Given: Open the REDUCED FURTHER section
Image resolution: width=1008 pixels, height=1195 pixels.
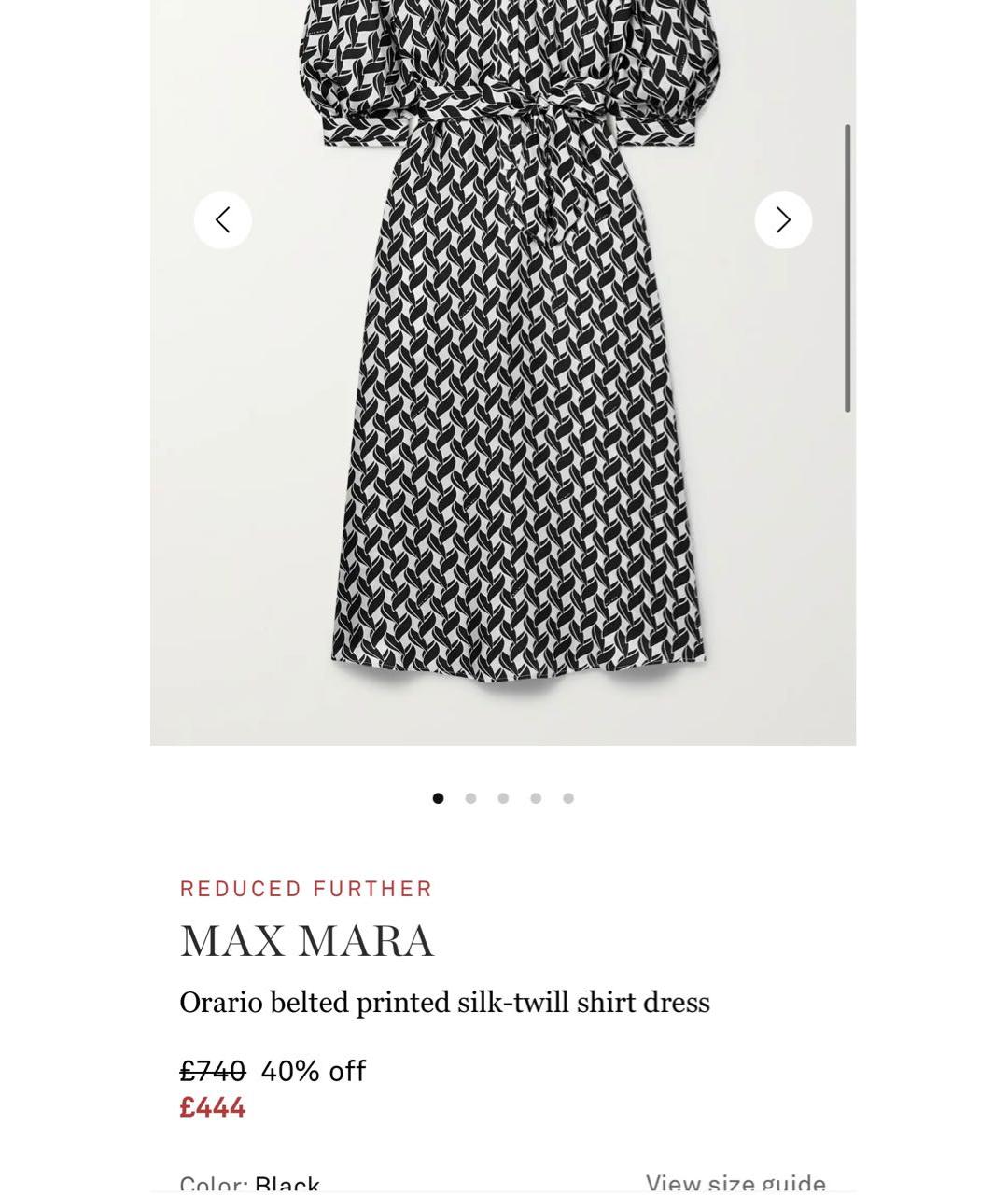Looking at the screenshot, I should point(306,889).
